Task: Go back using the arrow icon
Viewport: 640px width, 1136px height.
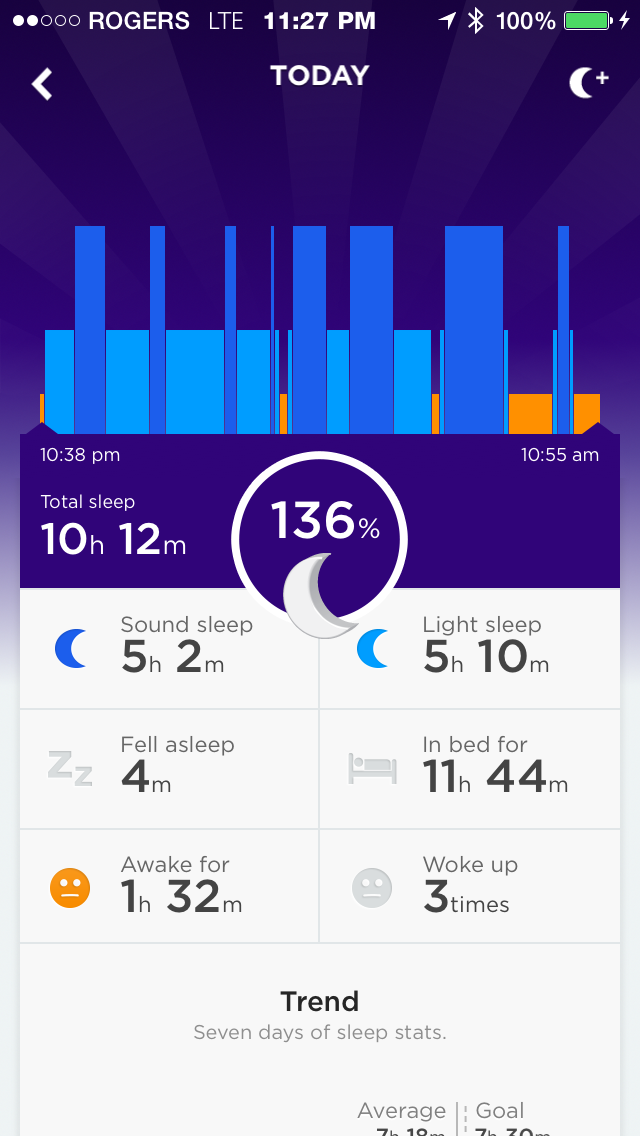Action: [42, 84]
